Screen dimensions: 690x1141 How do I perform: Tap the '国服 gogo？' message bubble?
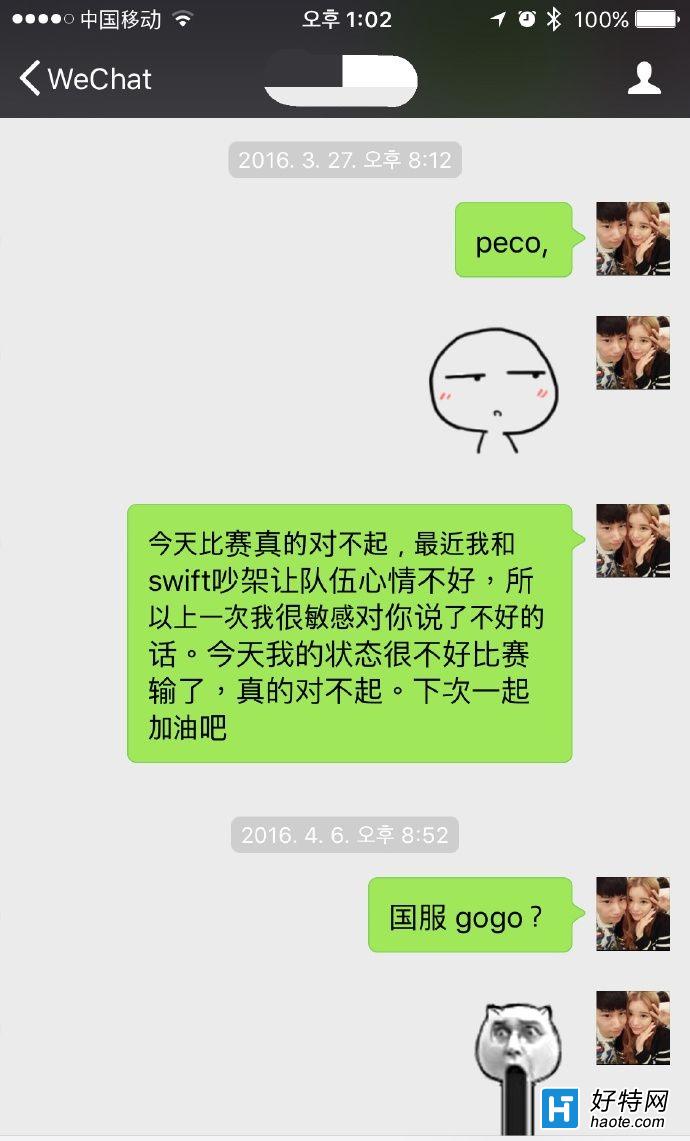469,915
